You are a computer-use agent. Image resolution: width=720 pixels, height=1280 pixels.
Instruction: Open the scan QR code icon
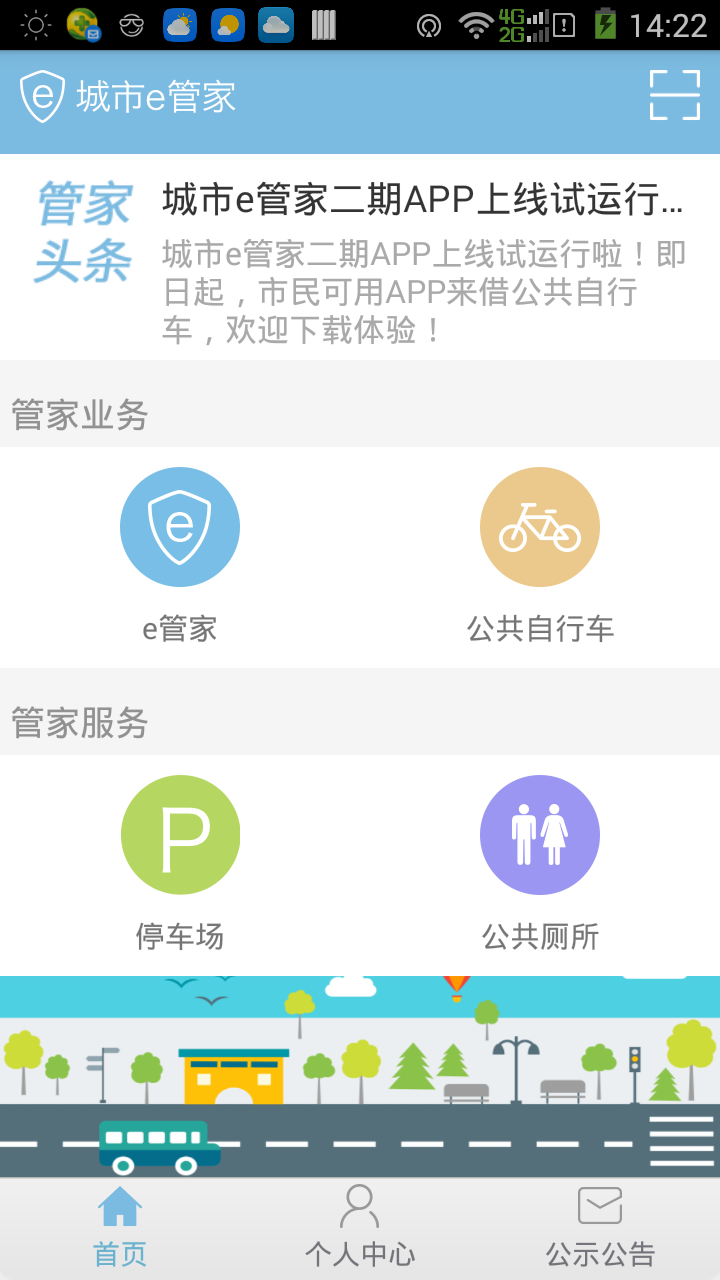point(674,96)
